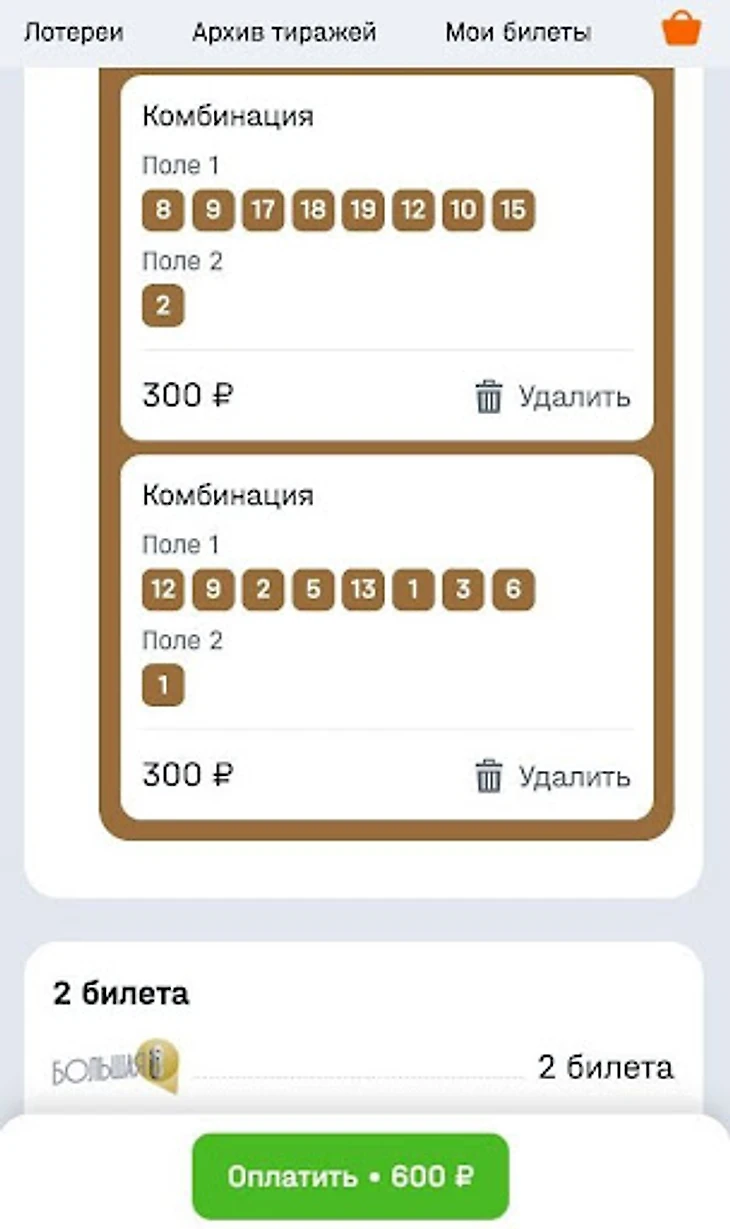Image resolution: width=730 pixels, height=1229 pixels.
Task: Delete the combination with Поле 2 number 2
Action: (552, 397)
